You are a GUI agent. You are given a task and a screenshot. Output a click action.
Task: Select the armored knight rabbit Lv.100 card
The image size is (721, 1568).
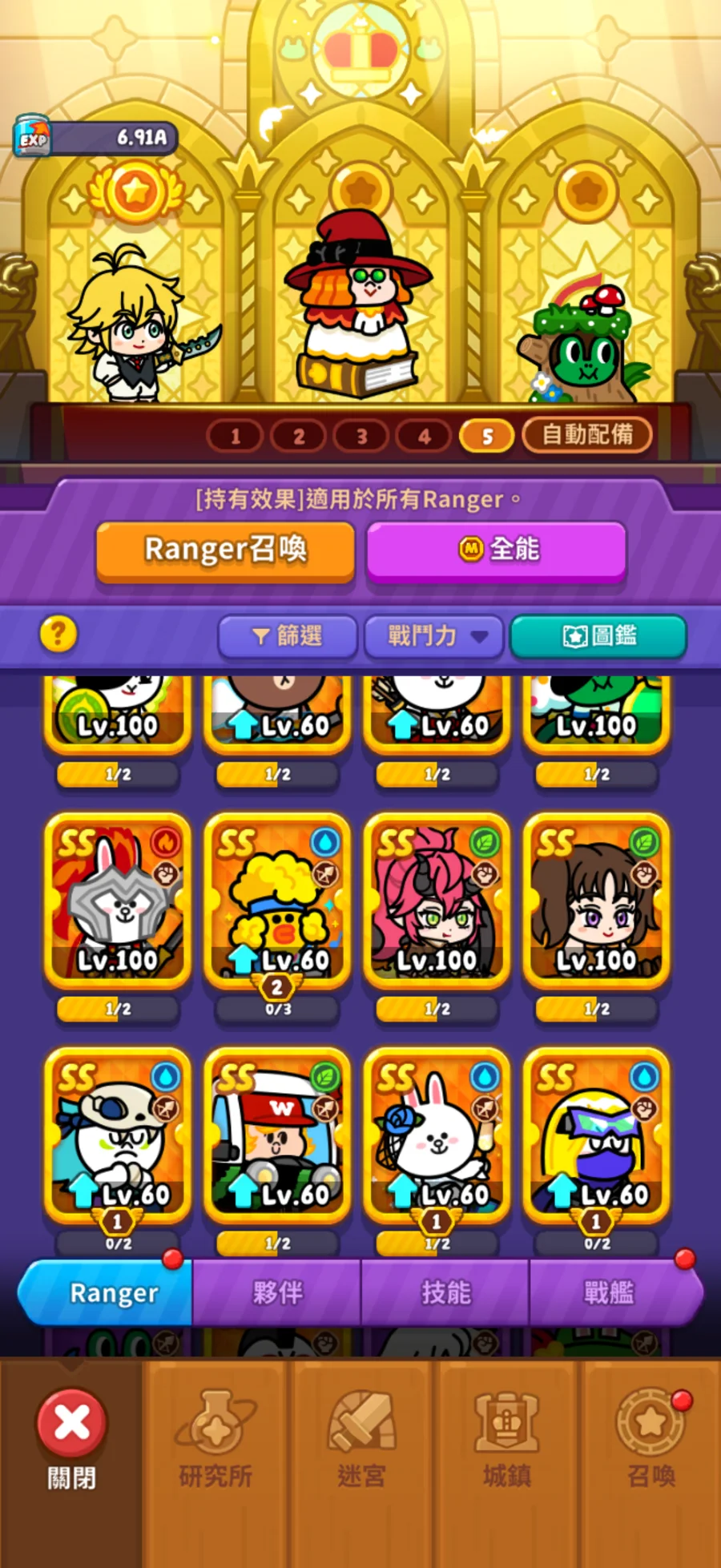click(x=118, y=901)
